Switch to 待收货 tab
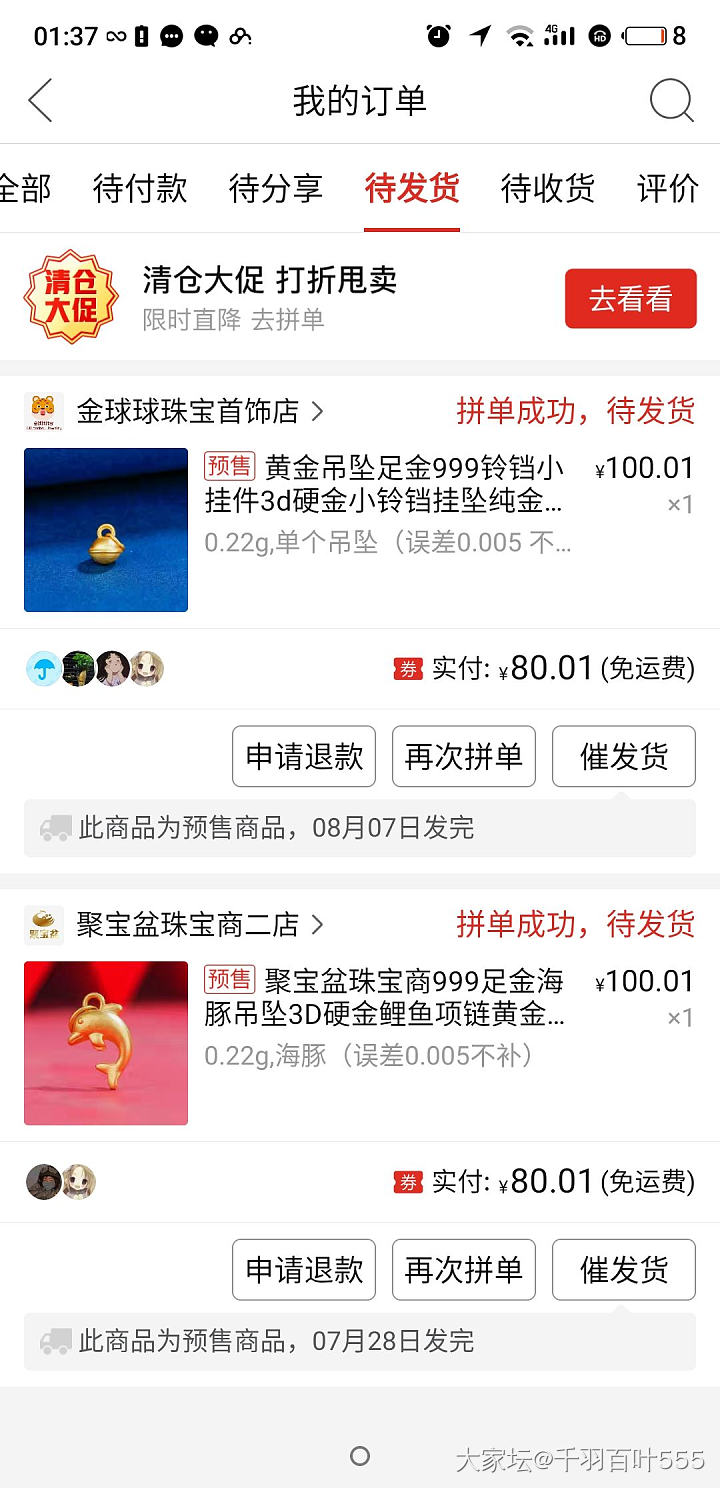The height and width of the screenshot is (1488, 720). click(x=548, y=188)
